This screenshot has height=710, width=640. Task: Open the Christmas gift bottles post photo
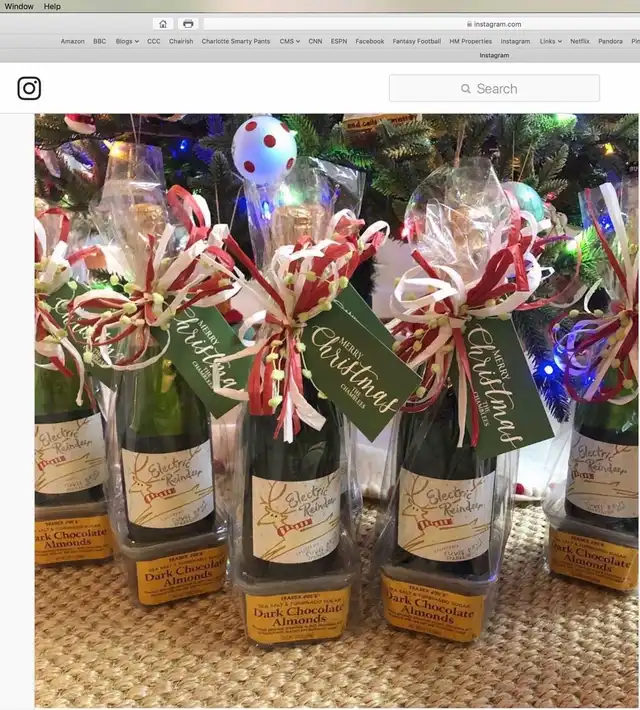(337, 410)
